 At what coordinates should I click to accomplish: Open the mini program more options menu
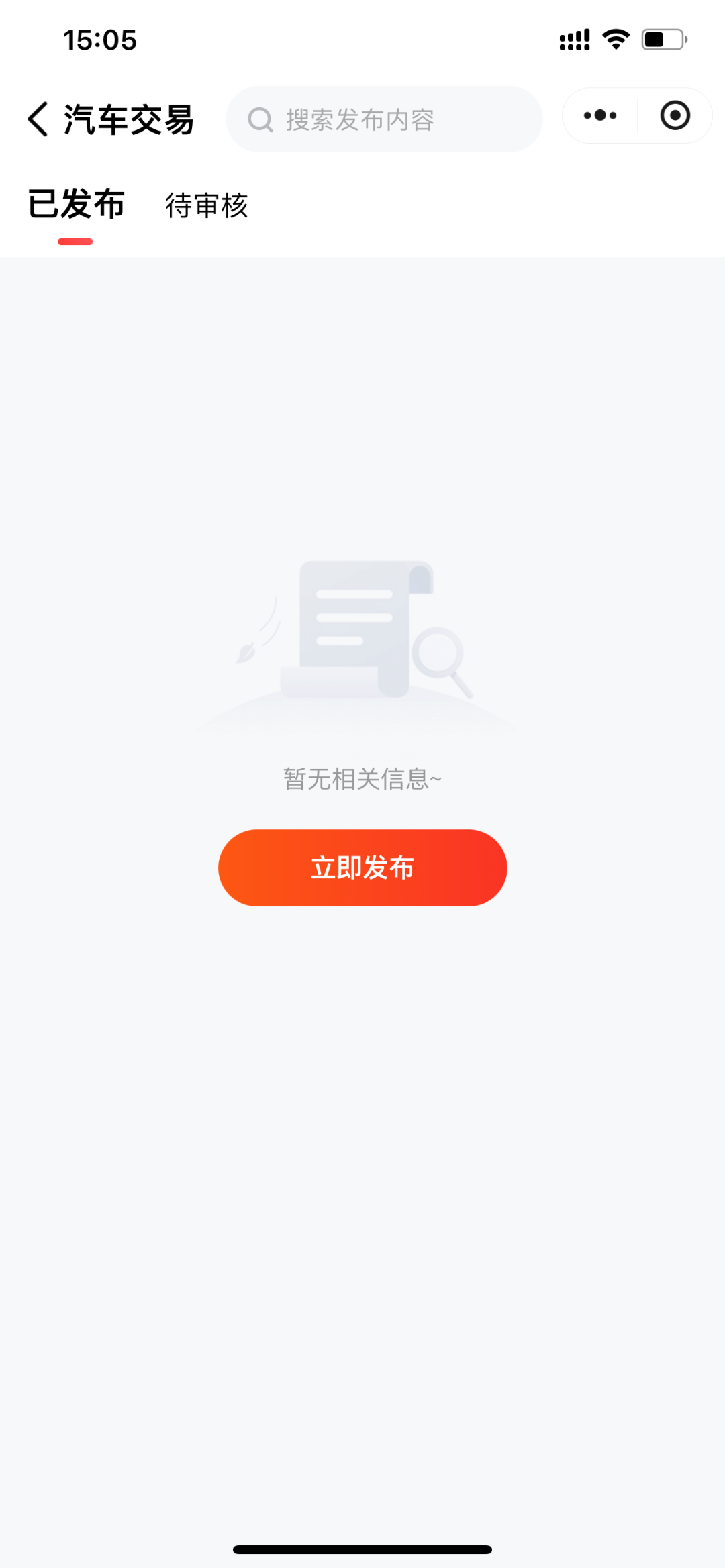click(x=600, y=115)
